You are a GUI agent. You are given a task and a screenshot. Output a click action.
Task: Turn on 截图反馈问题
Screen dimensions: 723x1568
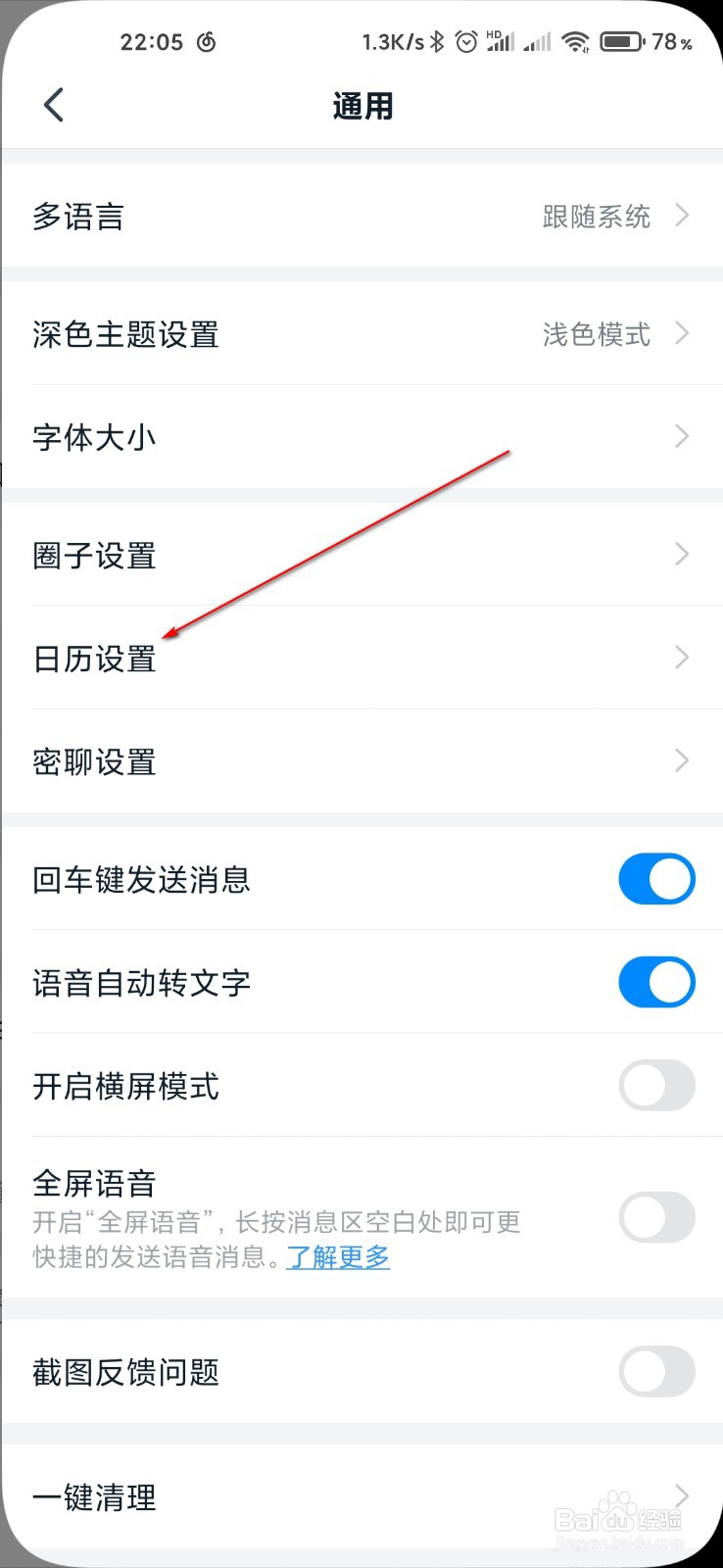click(x=655, y=1372)
